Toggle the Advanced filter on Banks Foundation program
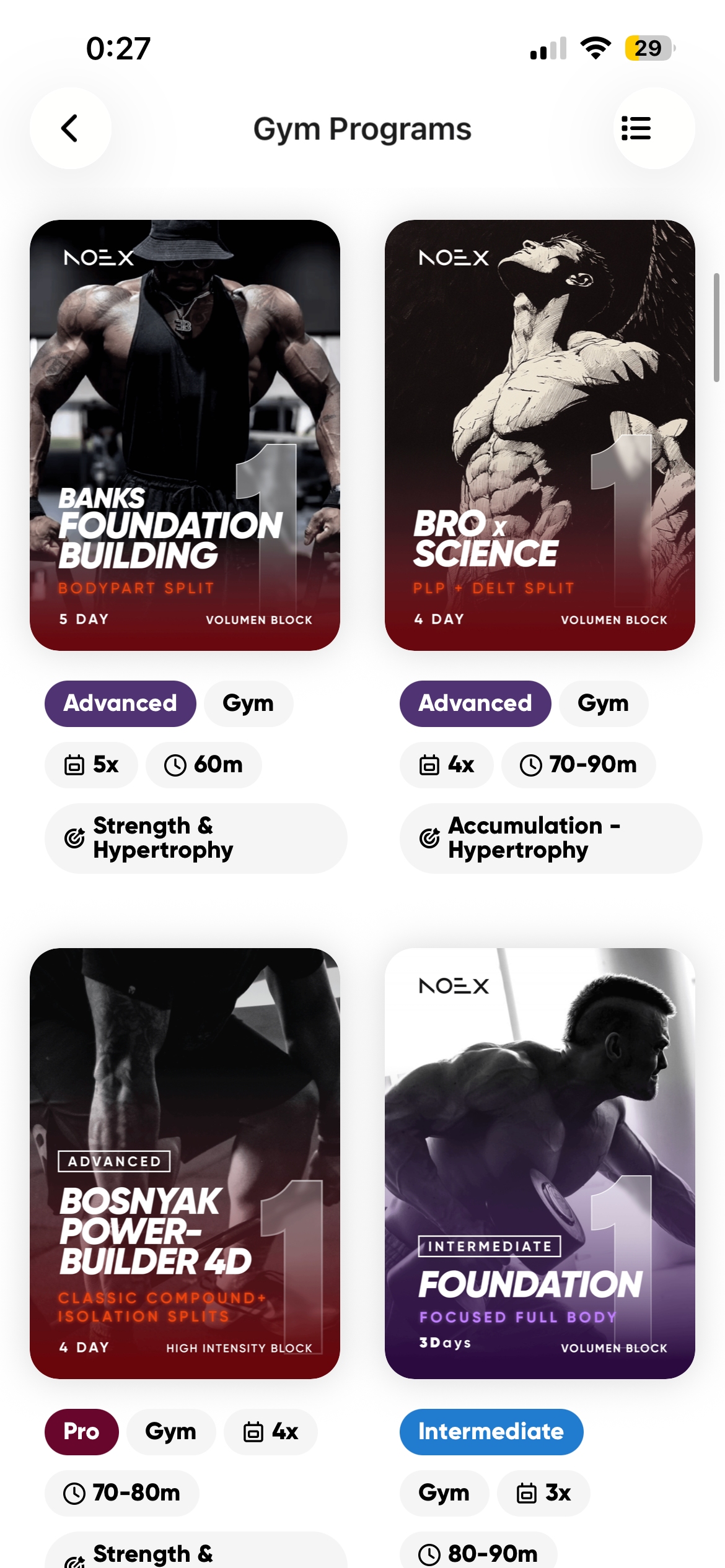Image resolution: width=725 pixels, height=1568 pixels. (x=120, y=703)
